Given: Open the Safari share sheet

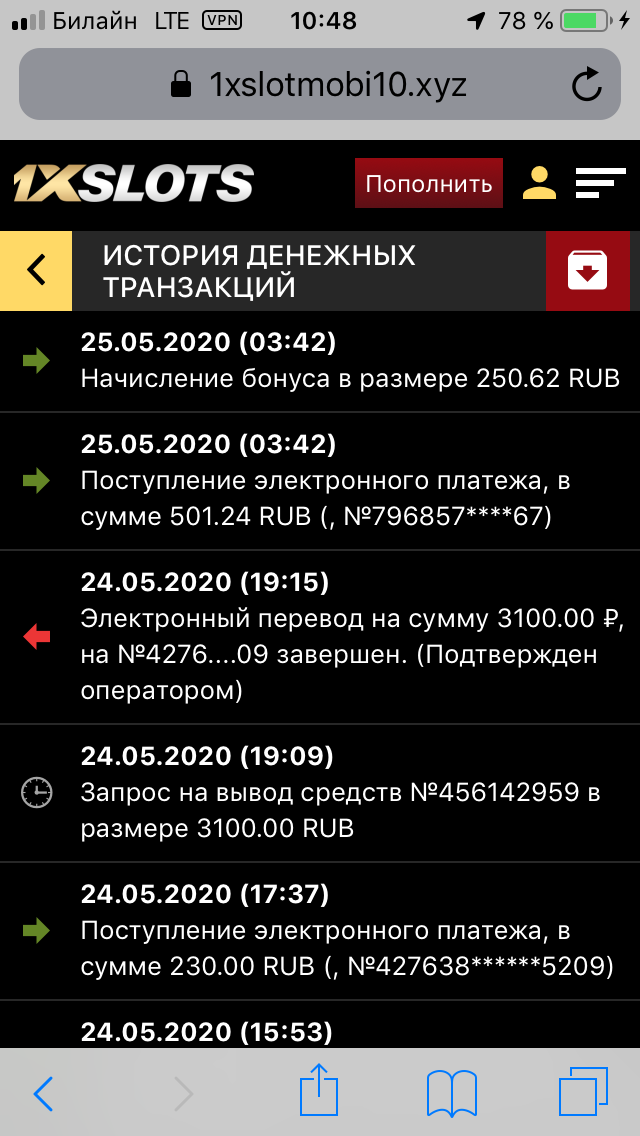Looking at the screenshot, I should [x=320, y=1092].
